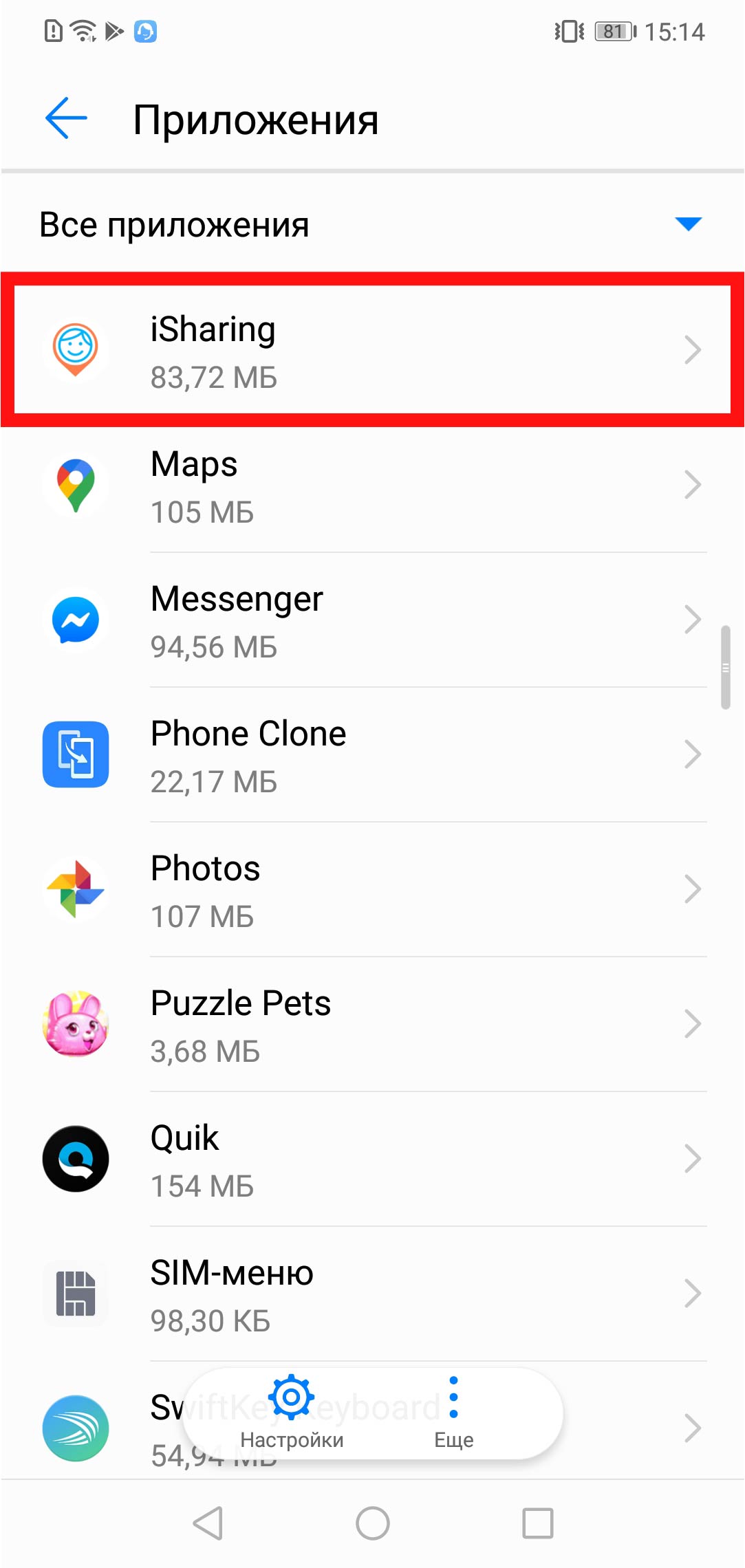This screenshot has width=745, height=1568.
Task: Open Puzzle Pets app details
Action: point(371,1025)
